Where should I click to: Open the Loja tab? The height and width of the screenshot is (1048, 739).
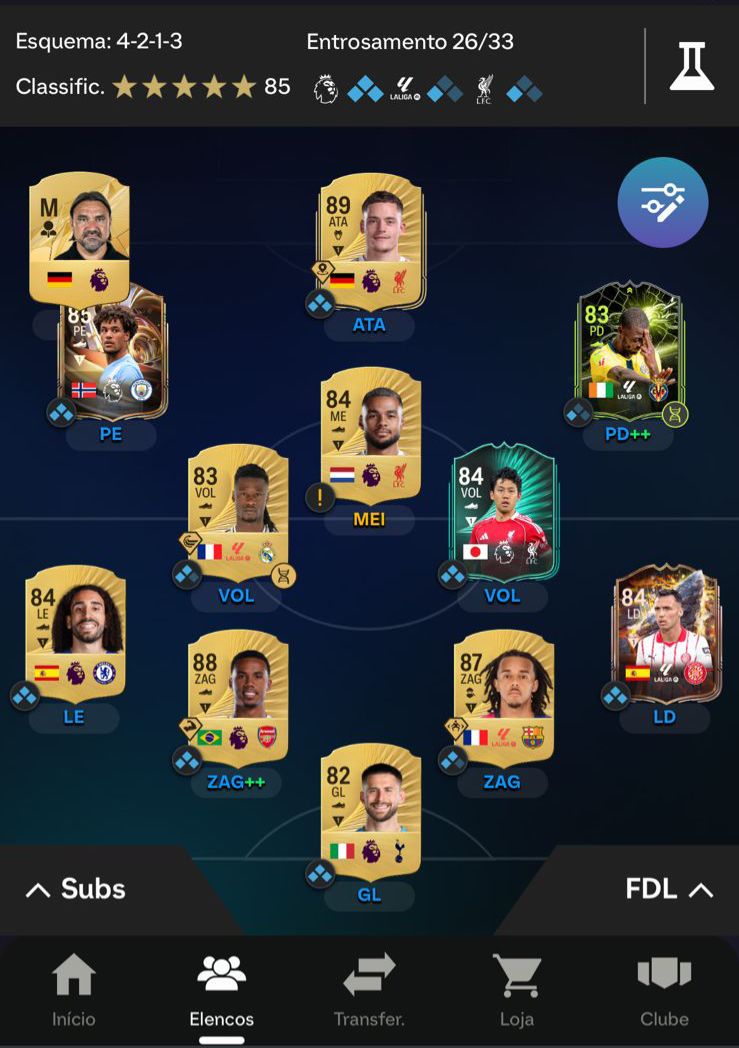point(516,990)
